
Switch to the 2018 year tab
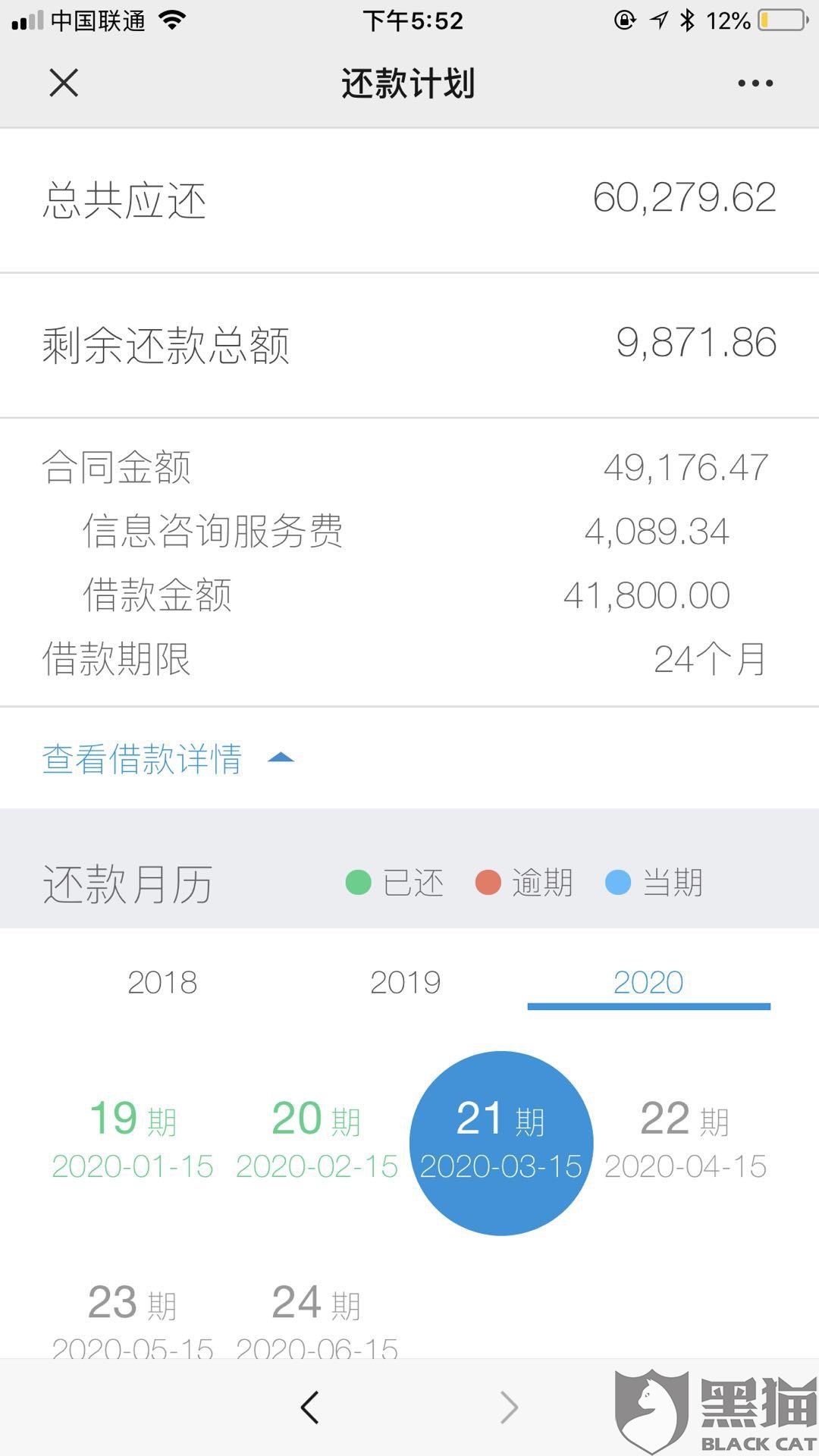pyautogui.click(x=162, y=982)
